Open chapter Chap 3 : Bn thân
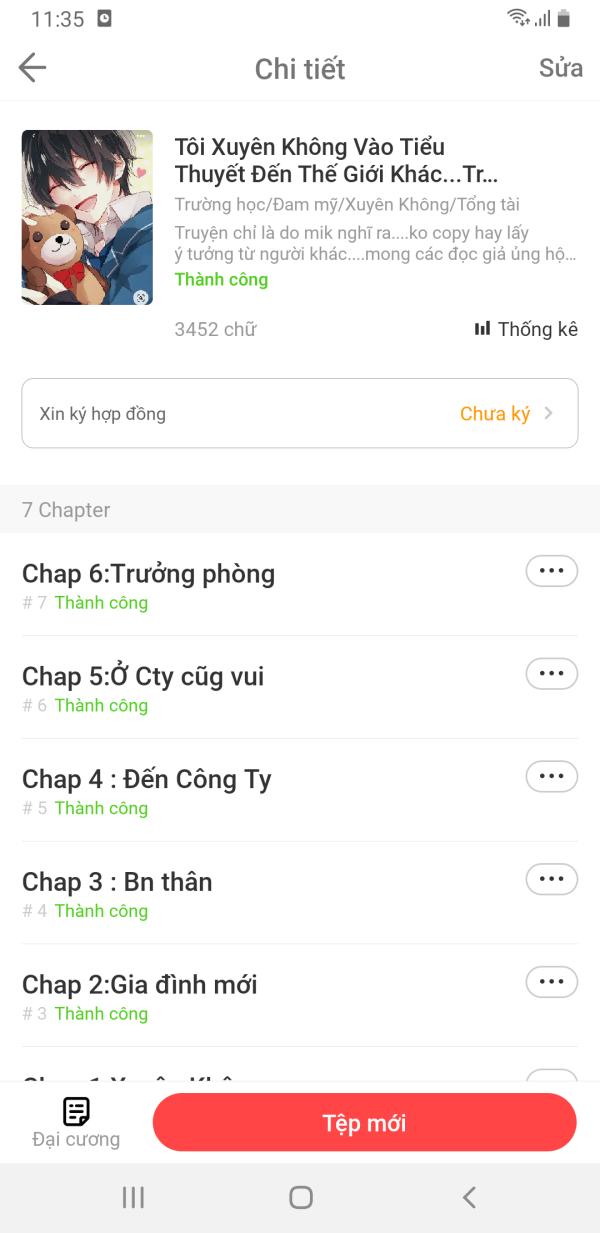 pos(117,883)
